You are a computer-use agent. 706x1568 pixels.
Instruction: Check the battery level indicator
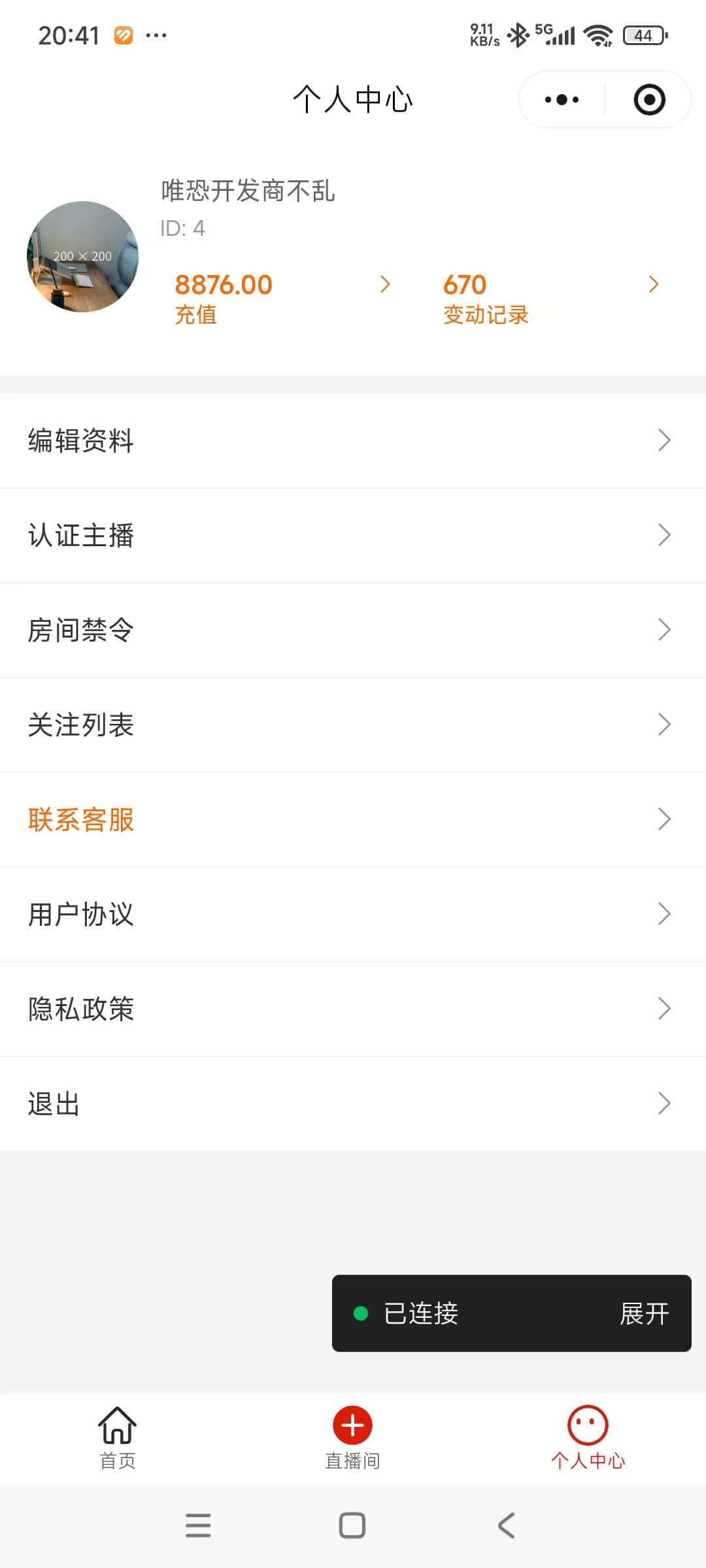(643, 34)
